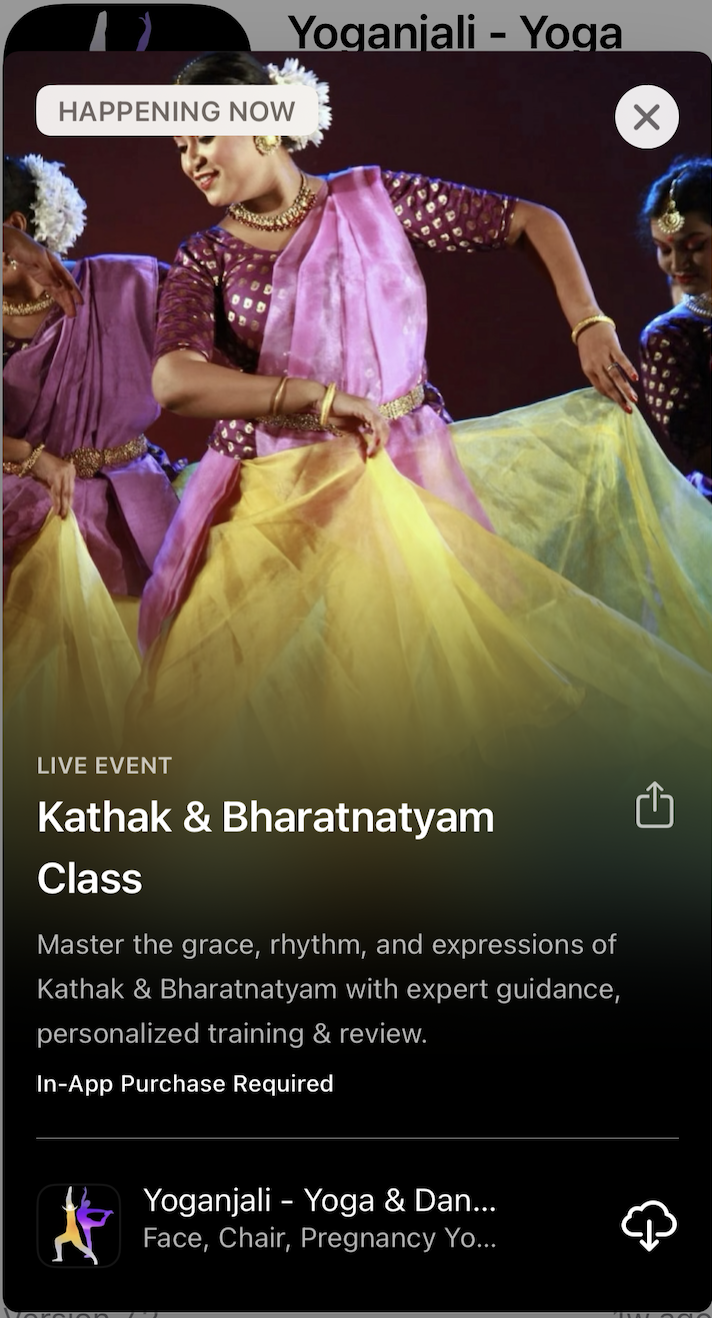Share the Kathak & Bharatnatyam Class event
Screen dimensions: 712x1318
click(x=655, y=805)
